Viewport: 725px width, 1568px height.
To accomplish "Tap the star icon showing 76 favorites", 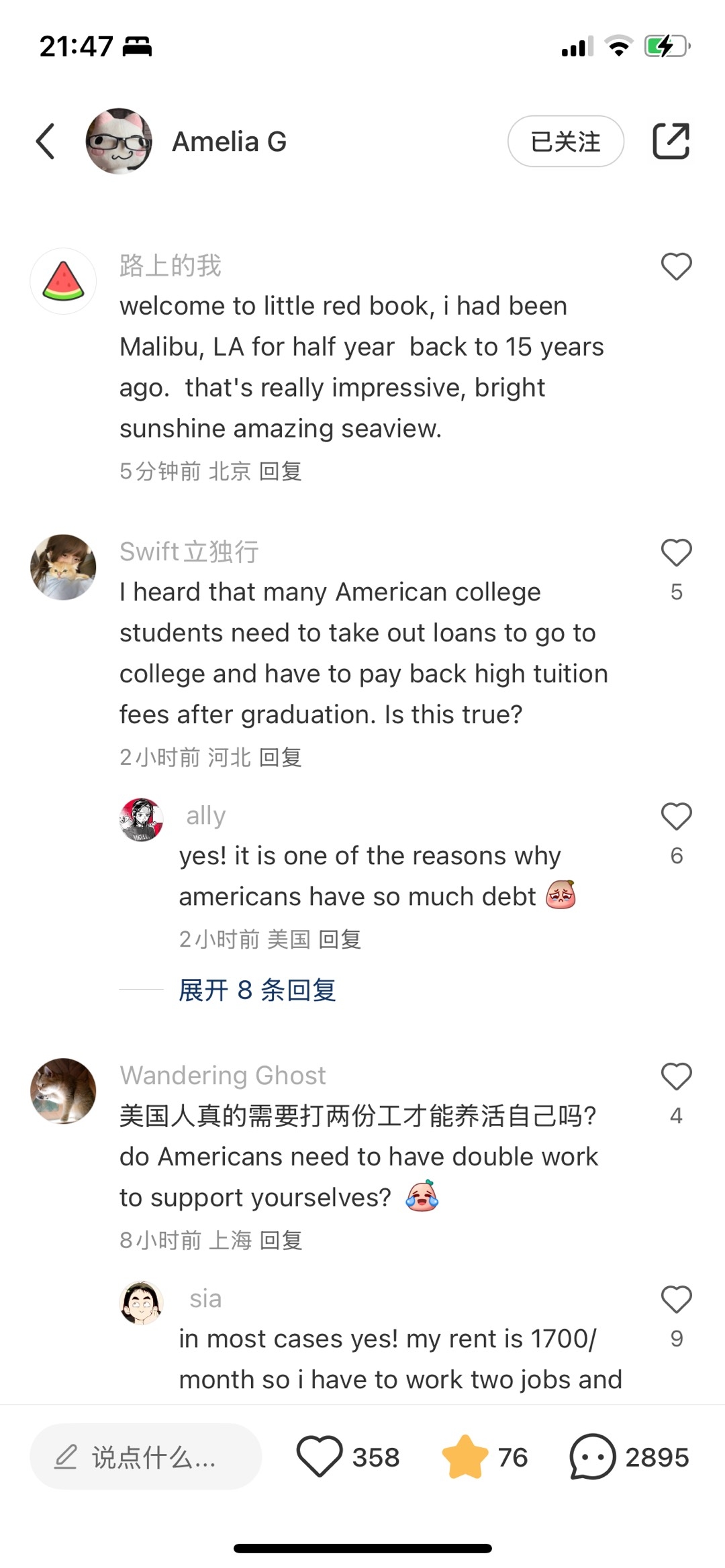I will tap(465, 1457).
